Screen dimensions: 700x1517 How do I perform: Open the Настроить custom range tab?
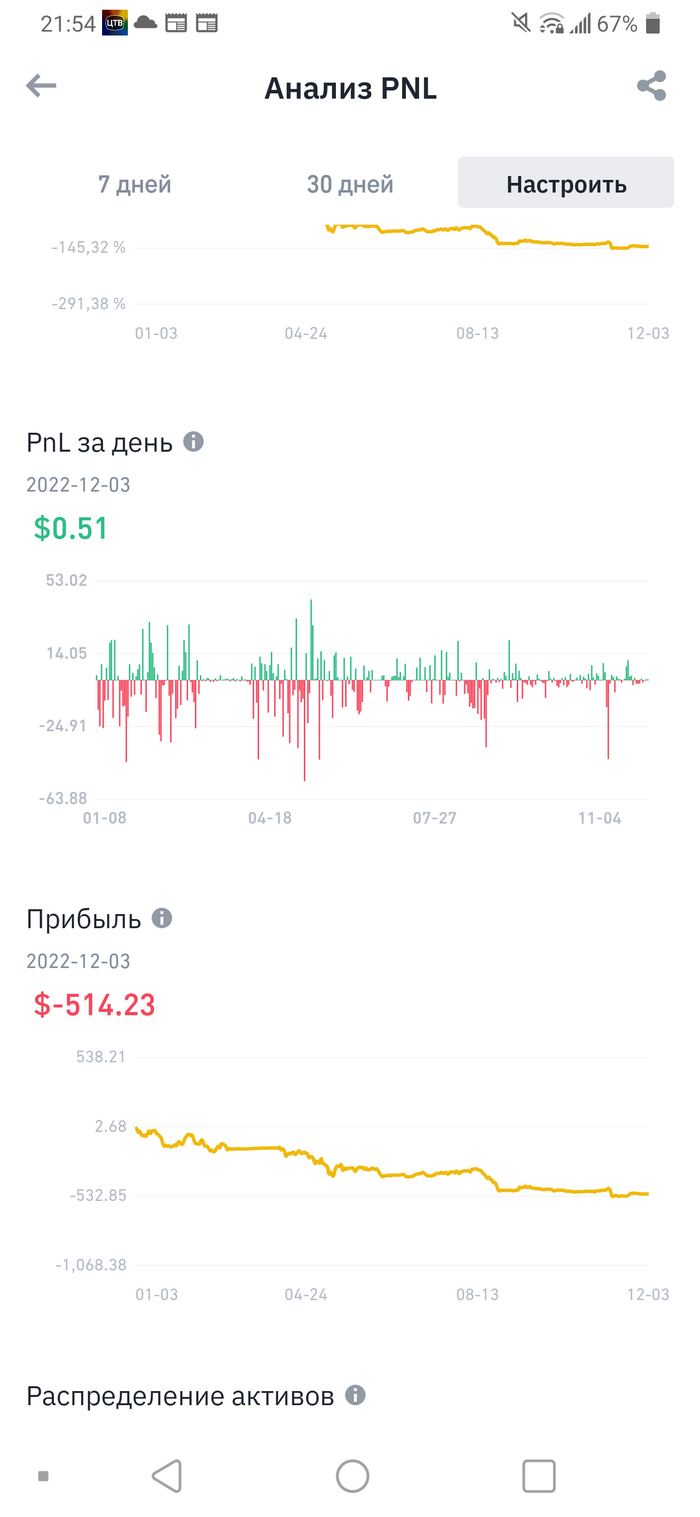[x=566, y=184]
